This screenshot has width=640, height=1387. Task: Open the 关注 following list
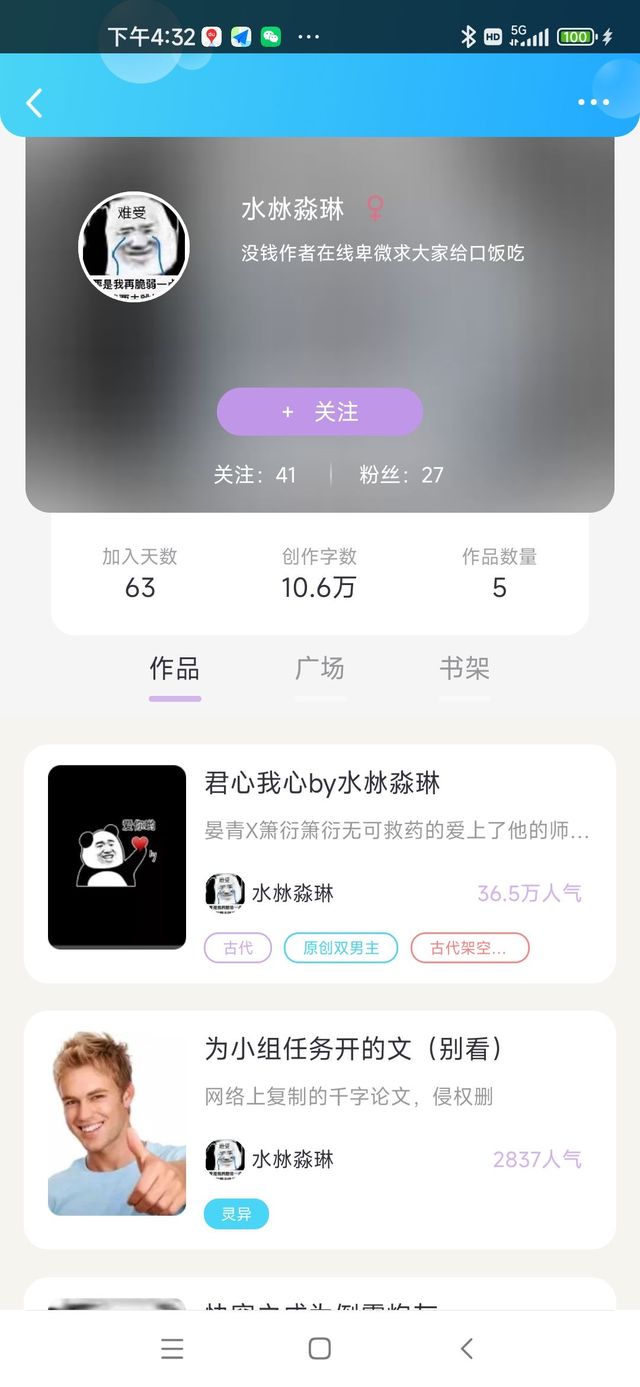(x=255, y=475)
